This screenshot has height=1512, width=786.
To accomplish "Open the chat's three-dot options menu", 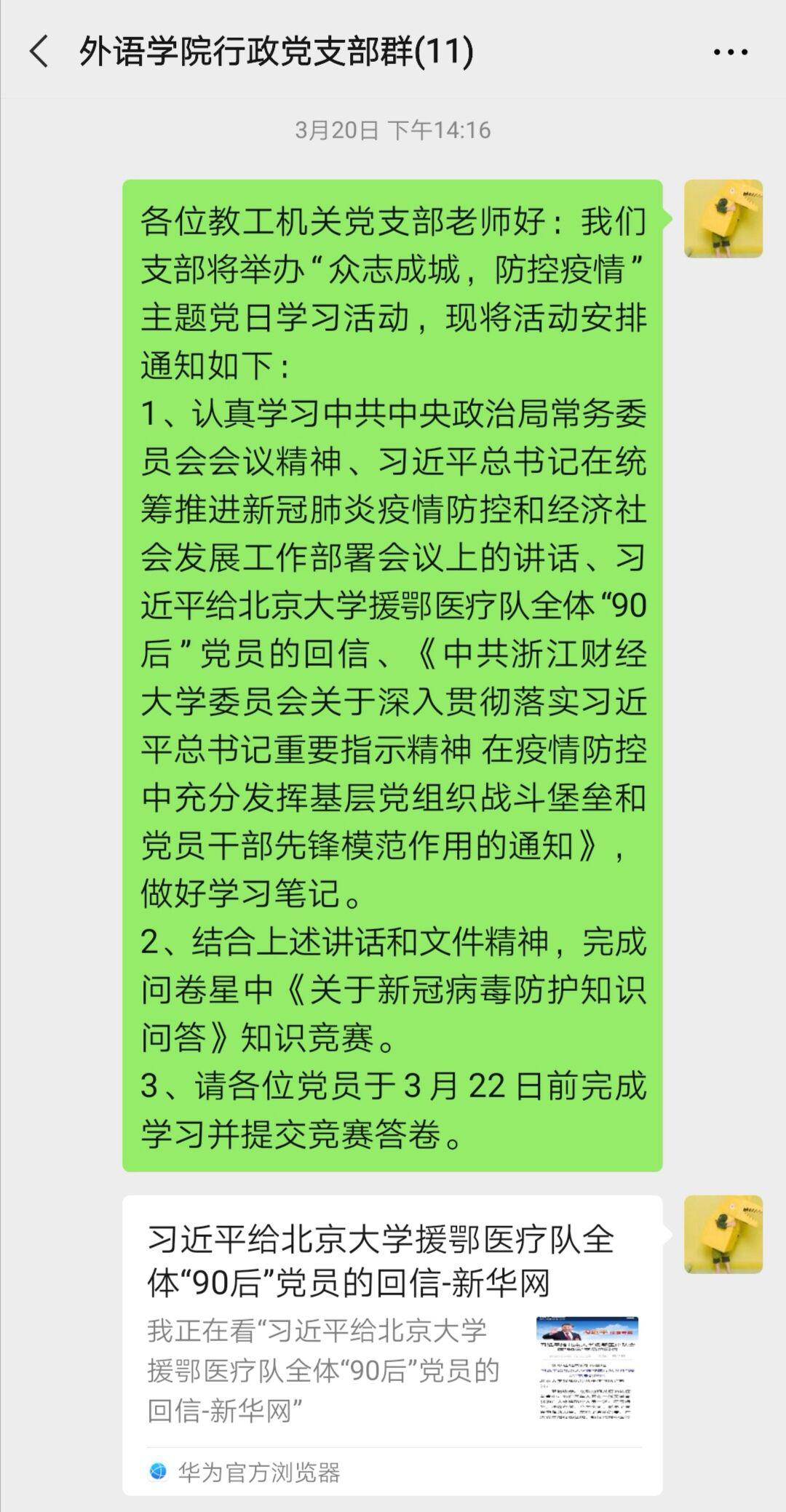I will [x=730, y=52].
